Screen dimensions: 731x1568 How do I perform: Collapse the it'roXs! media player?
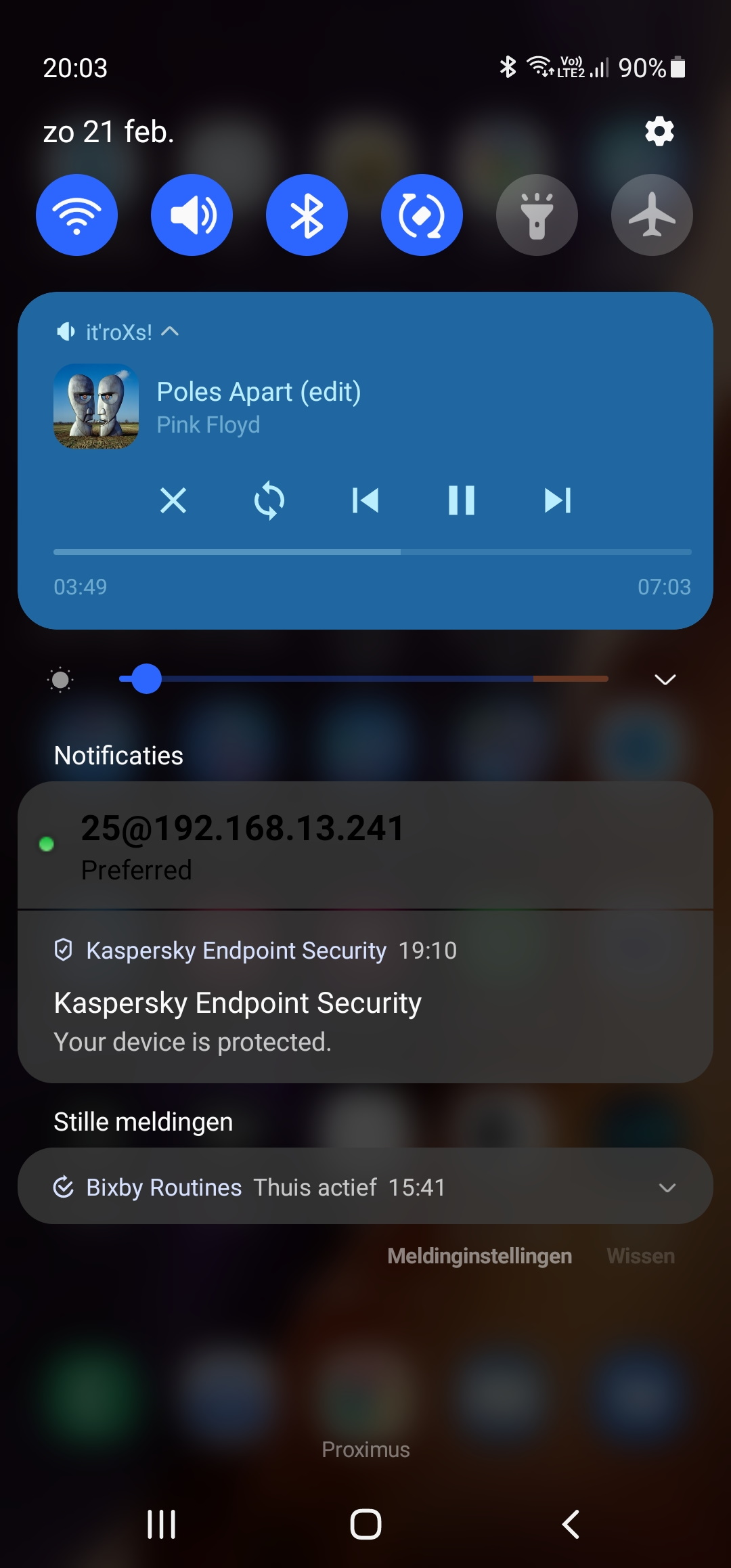pyautogui.click(x=171, y=332)
